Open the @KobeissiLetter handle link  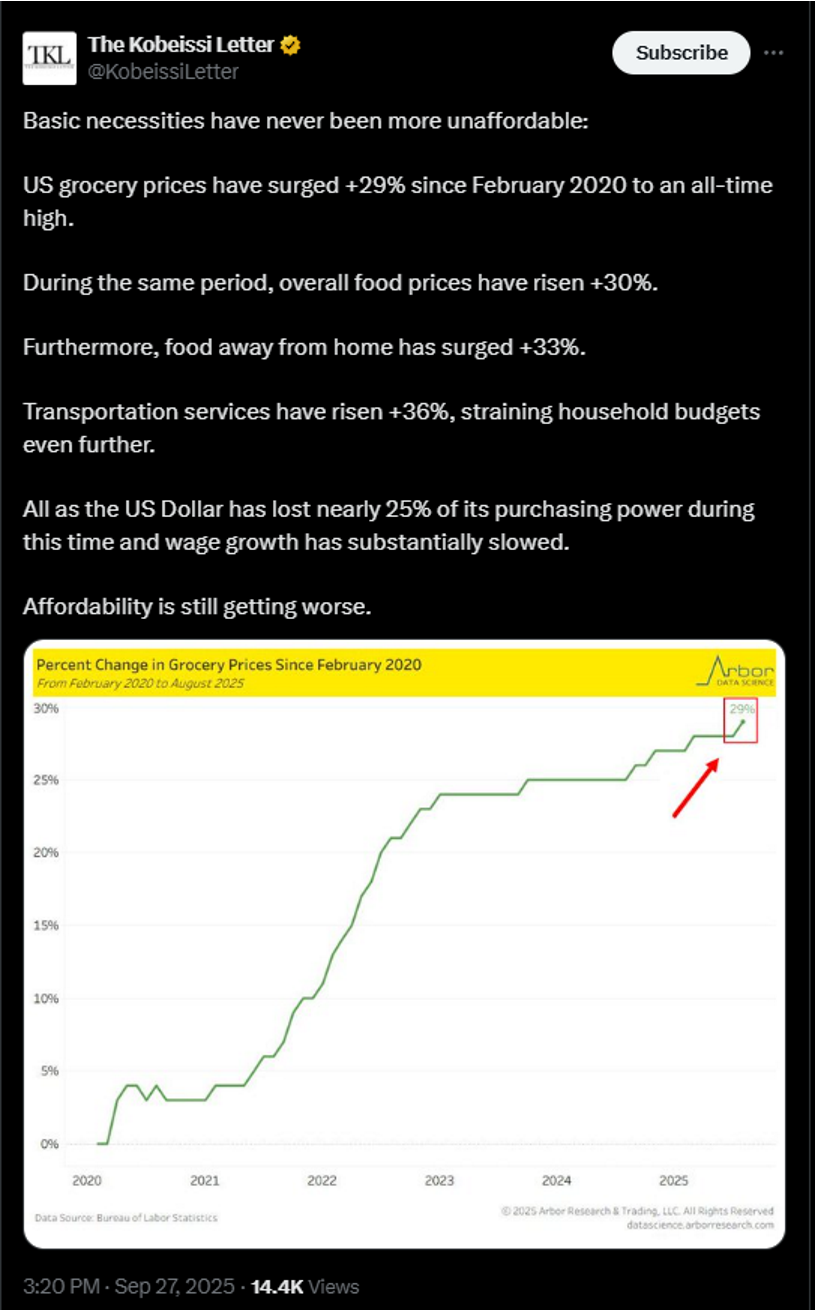click(163, 72)
